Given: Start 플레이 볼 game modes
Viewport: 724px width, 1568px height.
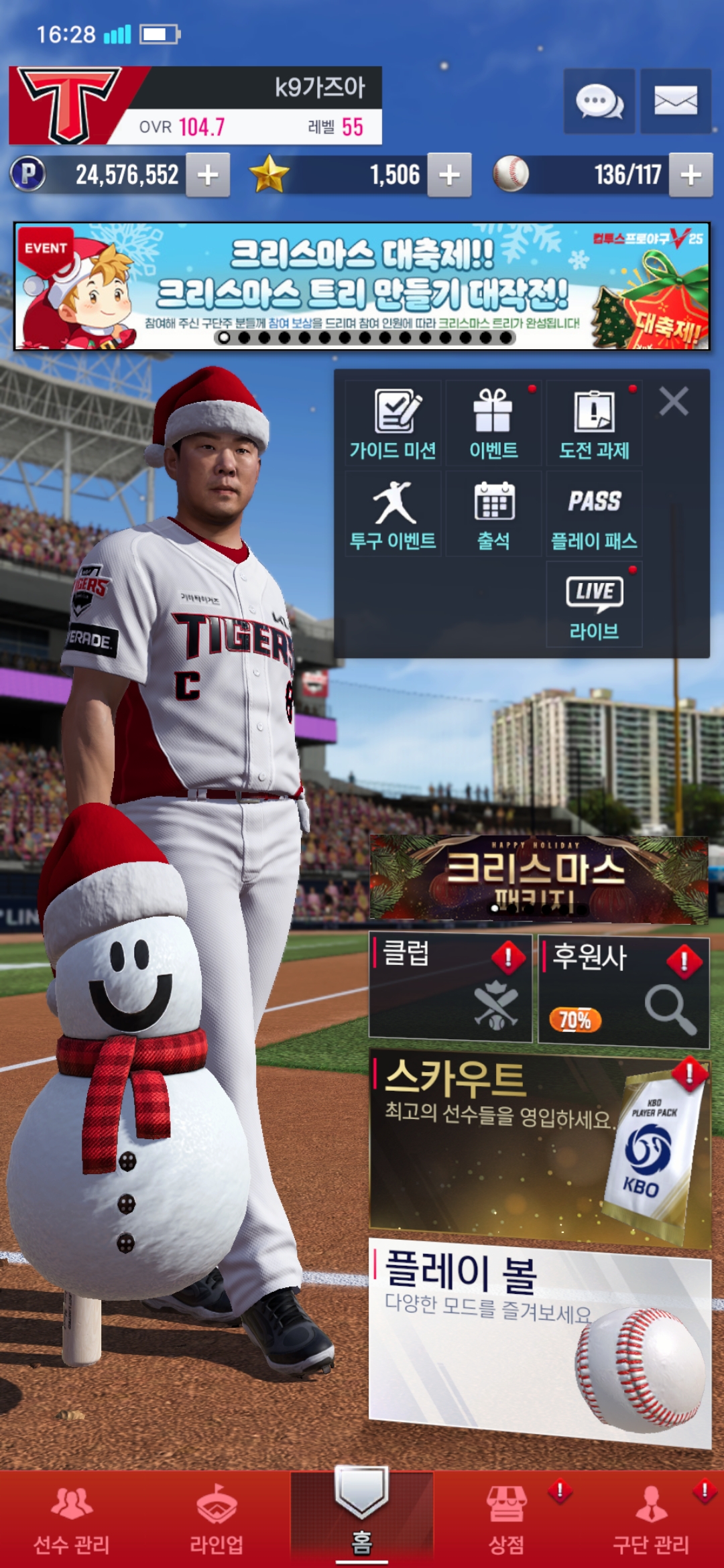Looking at the screenshot, I should (x=540, y=1340).
